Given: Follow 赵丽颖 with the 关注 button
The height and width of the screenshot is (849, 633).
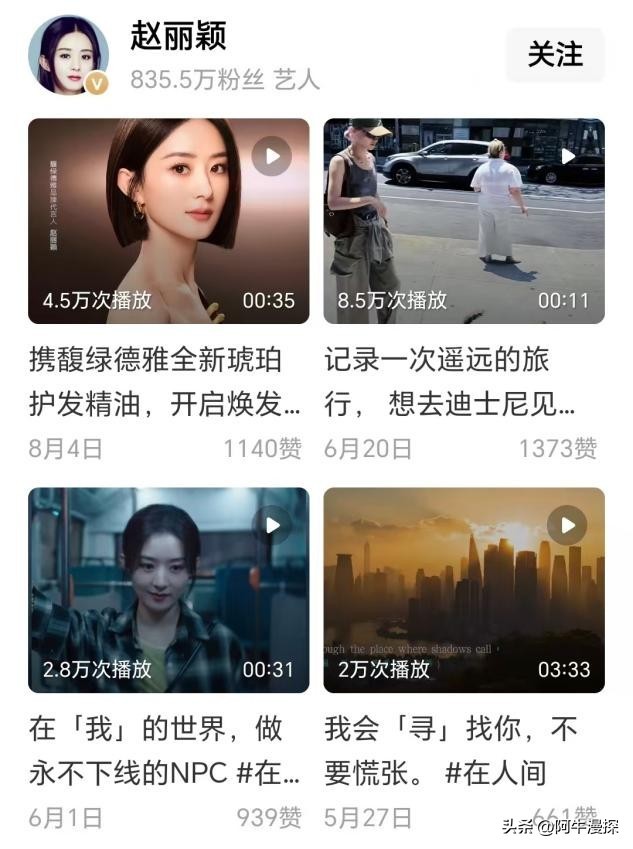Looking at the screenshot, I should click(x=555, y=55).
